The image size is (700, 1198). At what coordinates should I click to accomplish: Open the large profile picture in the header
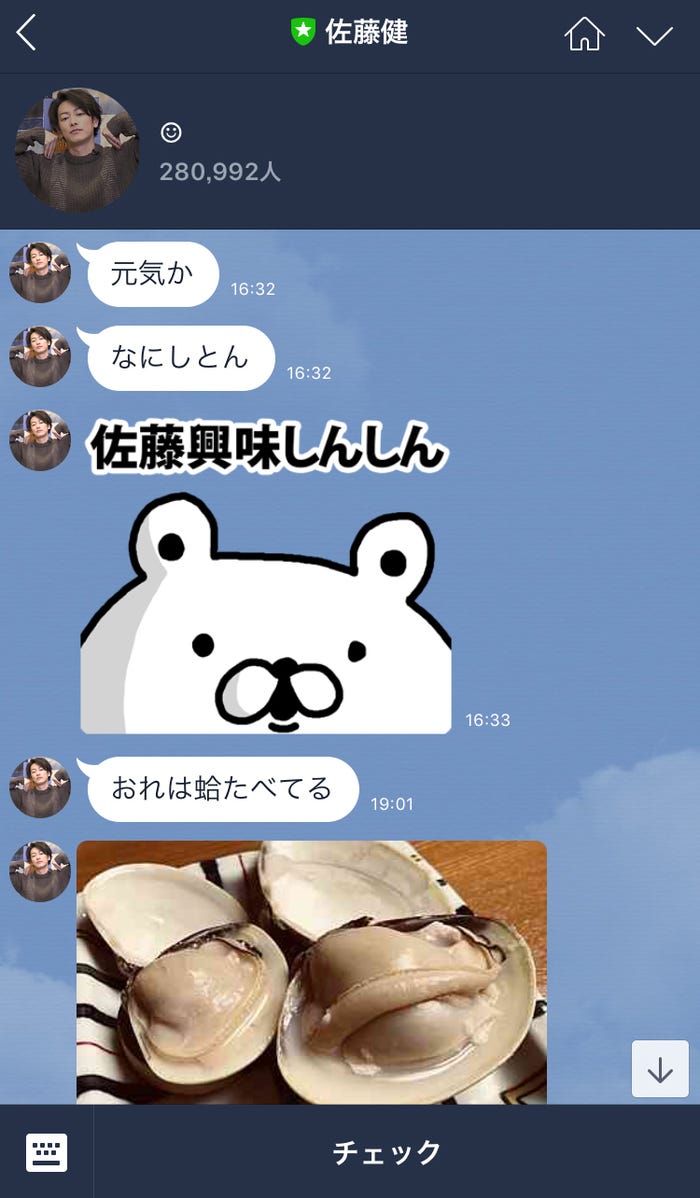pos(77,150)
